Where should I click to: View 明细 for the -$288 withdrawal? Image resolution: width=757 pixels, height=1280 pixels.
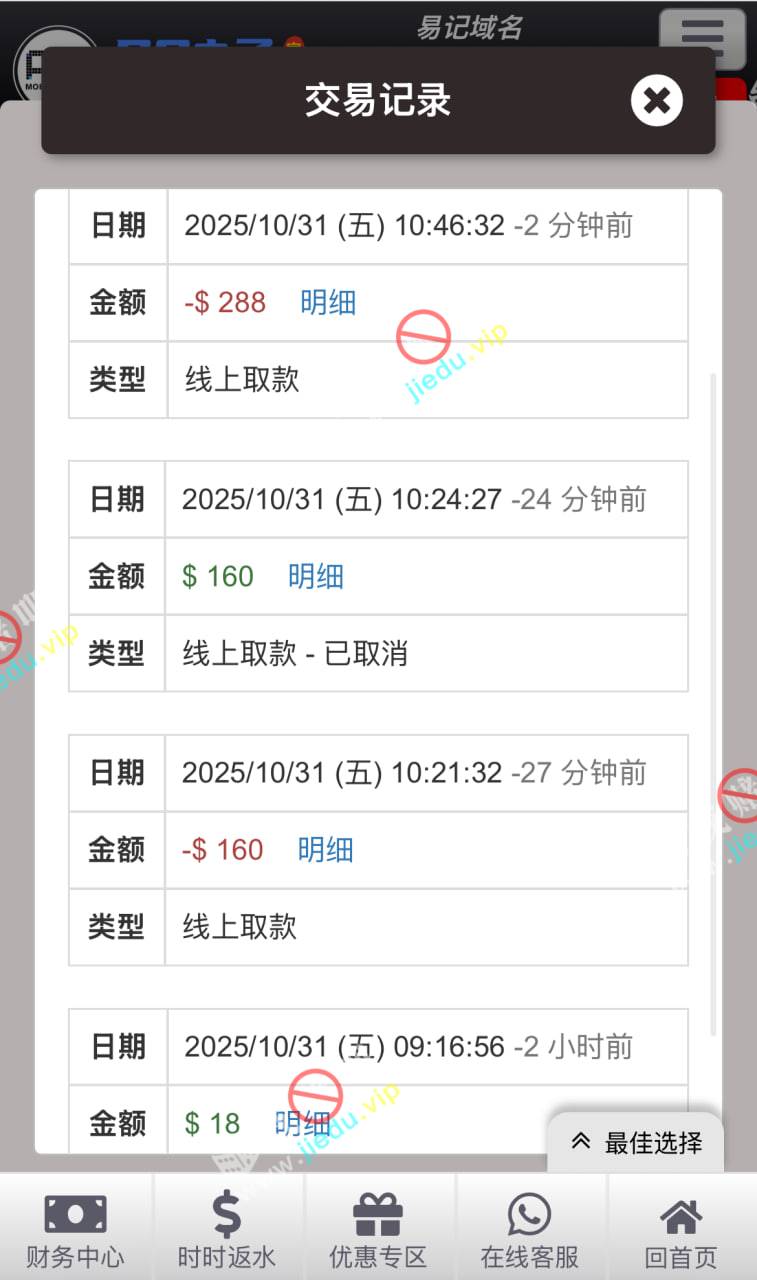click(328, 303)
